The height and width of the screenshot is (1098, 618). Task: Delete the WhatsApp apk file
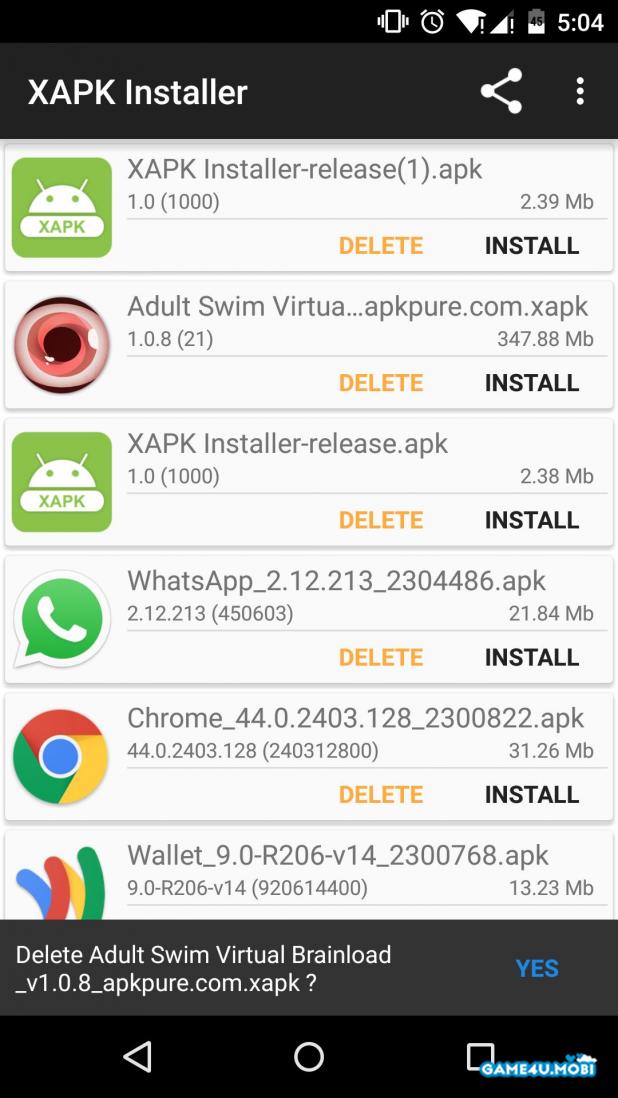pyautogui.click(x=381, y=657)
